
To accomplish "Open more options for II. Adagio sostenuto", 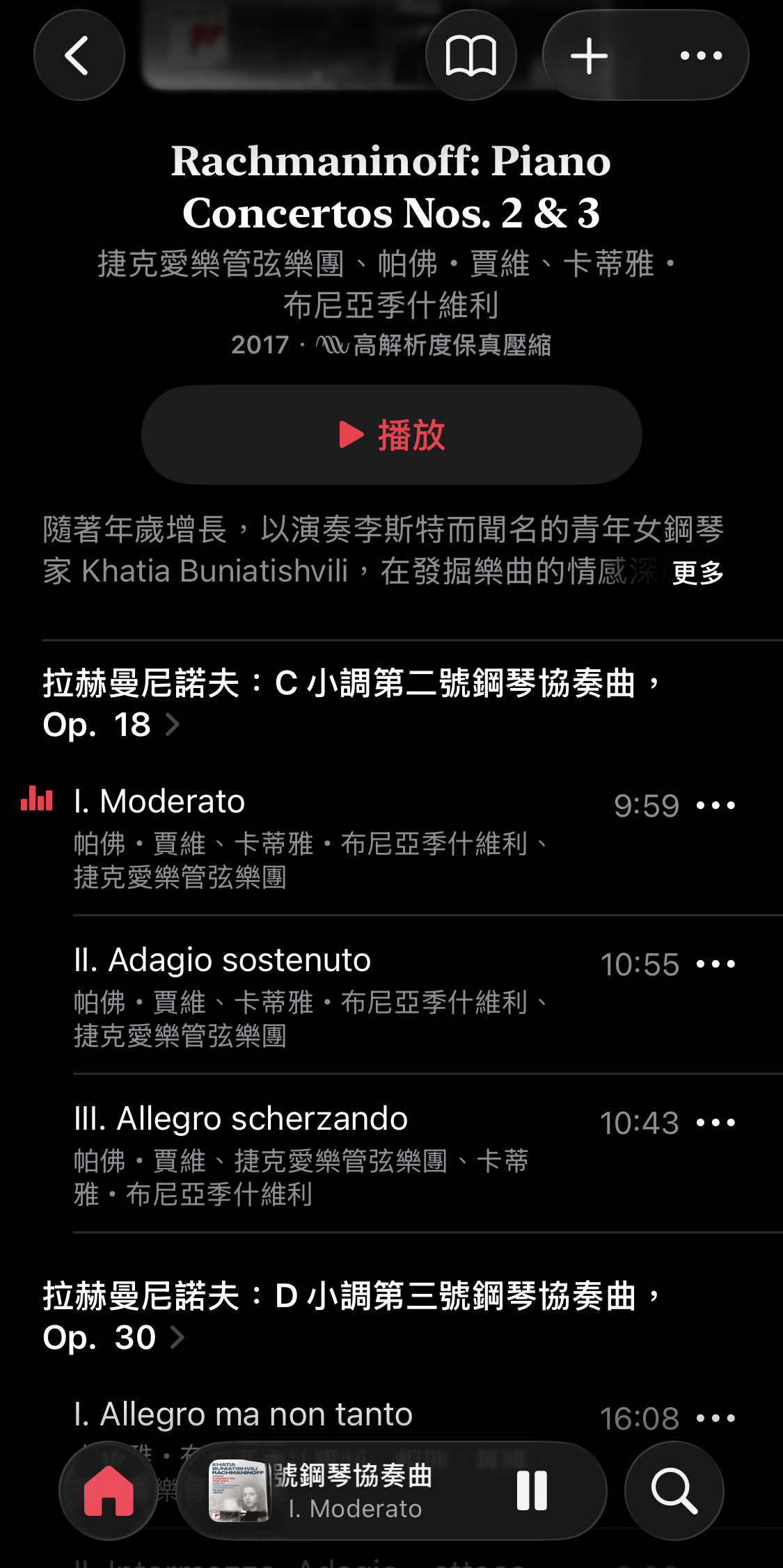I will (x=715, y=964).
